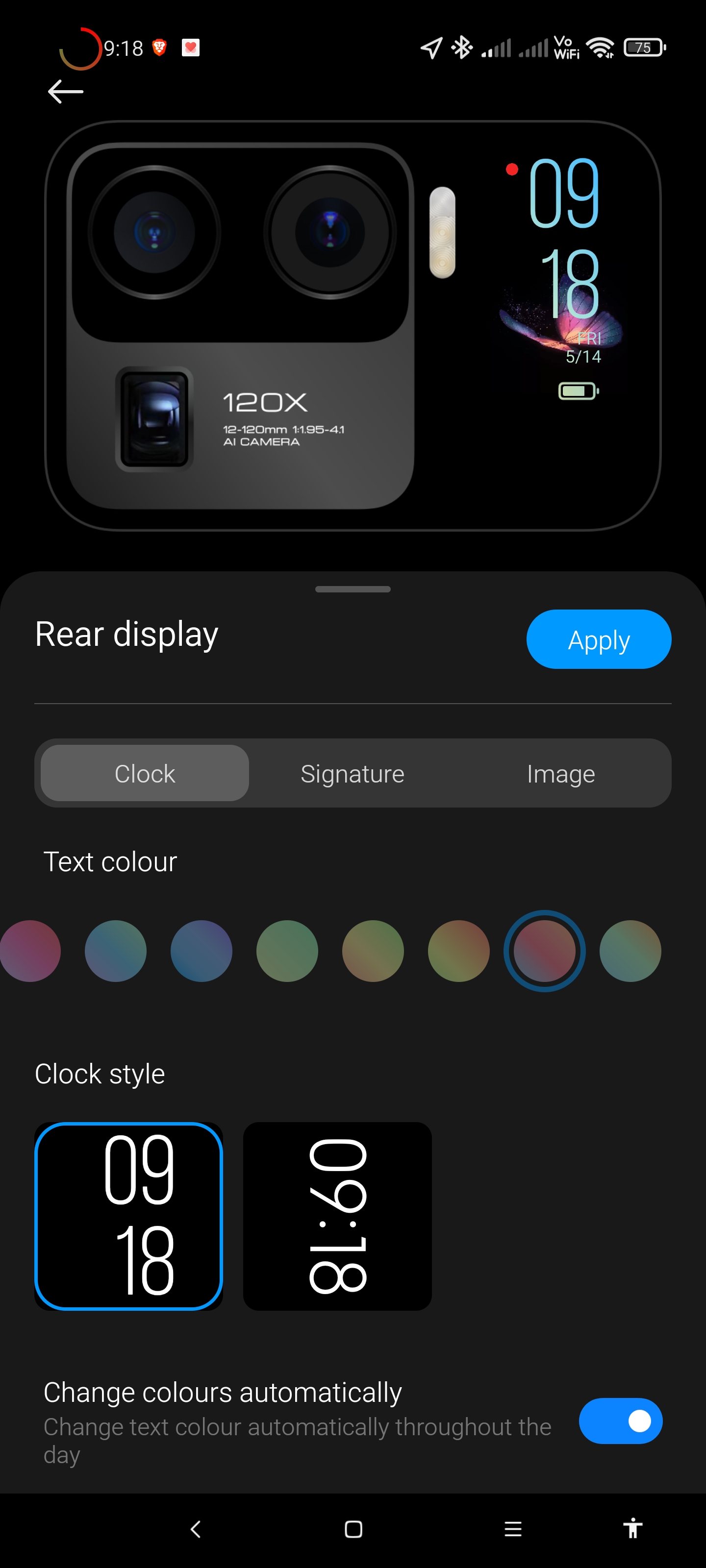This screenshot has width=706, height=1568.
Task: Apply the rear display settings
Action: coord(598,639)
